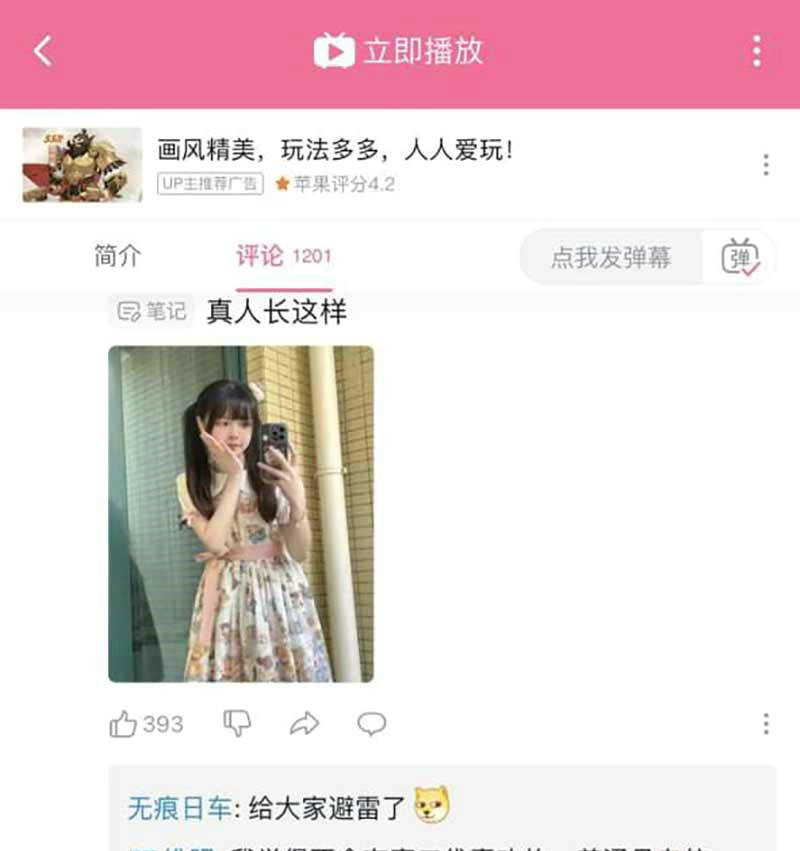The width and height of the screenshot is (800, 851).
Task: Open 无痕日车's profile from the reply
Action: (180, 808)
